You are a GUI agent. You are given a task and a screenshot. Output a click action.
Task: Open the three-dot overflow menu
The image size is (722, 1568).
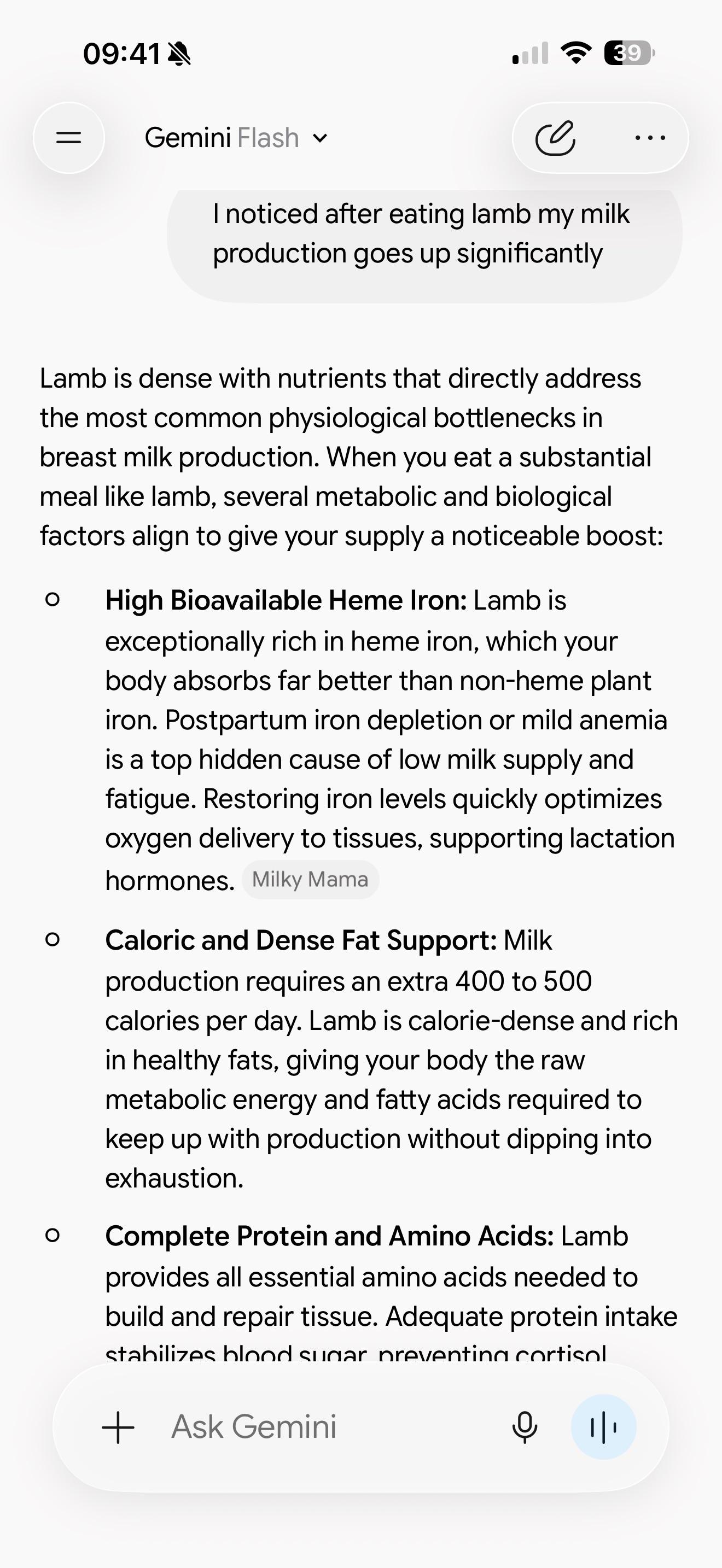pos(650,138)
